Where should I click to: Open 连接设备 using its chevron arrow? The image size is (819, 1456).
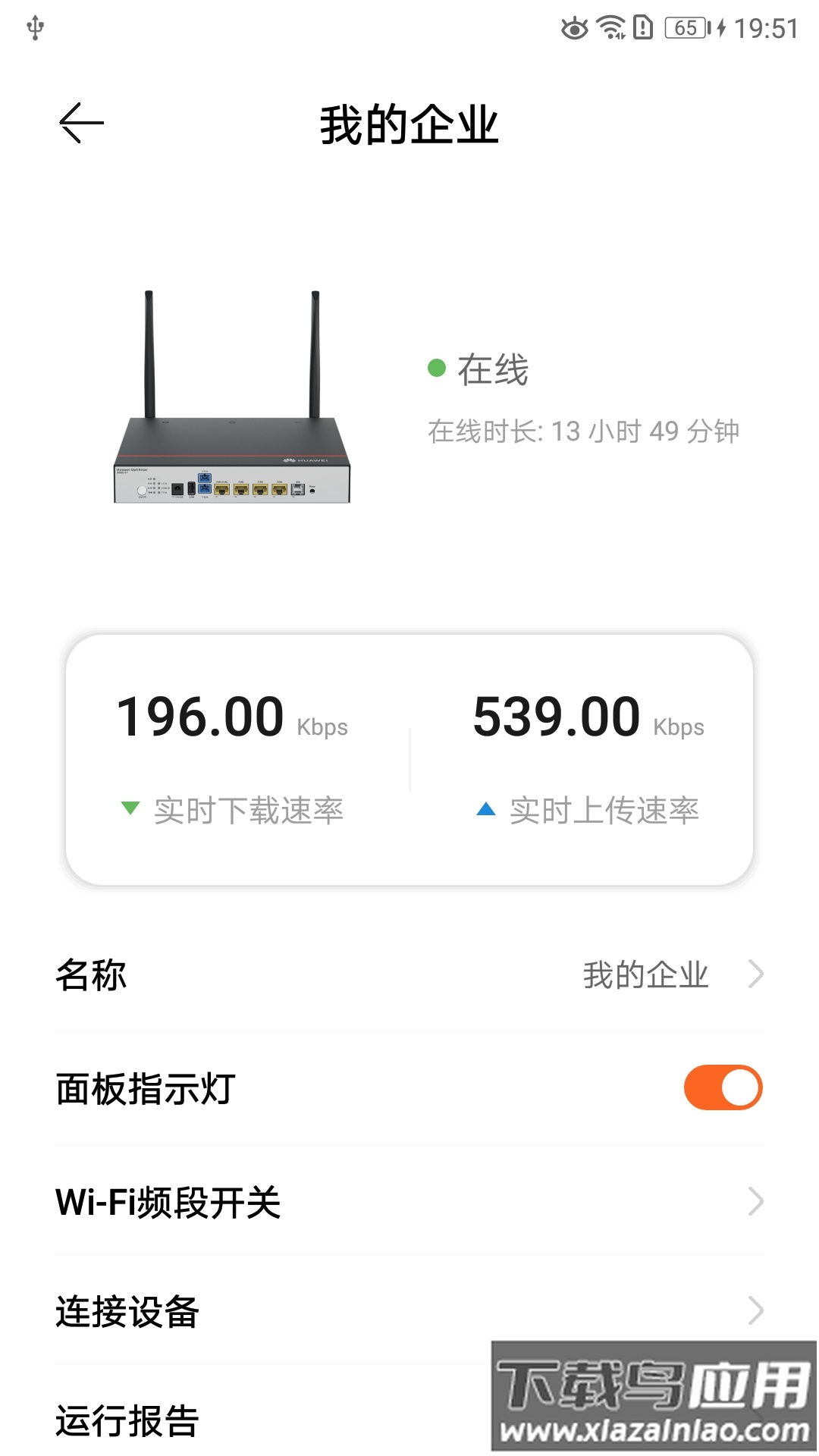click(757, 1310)
